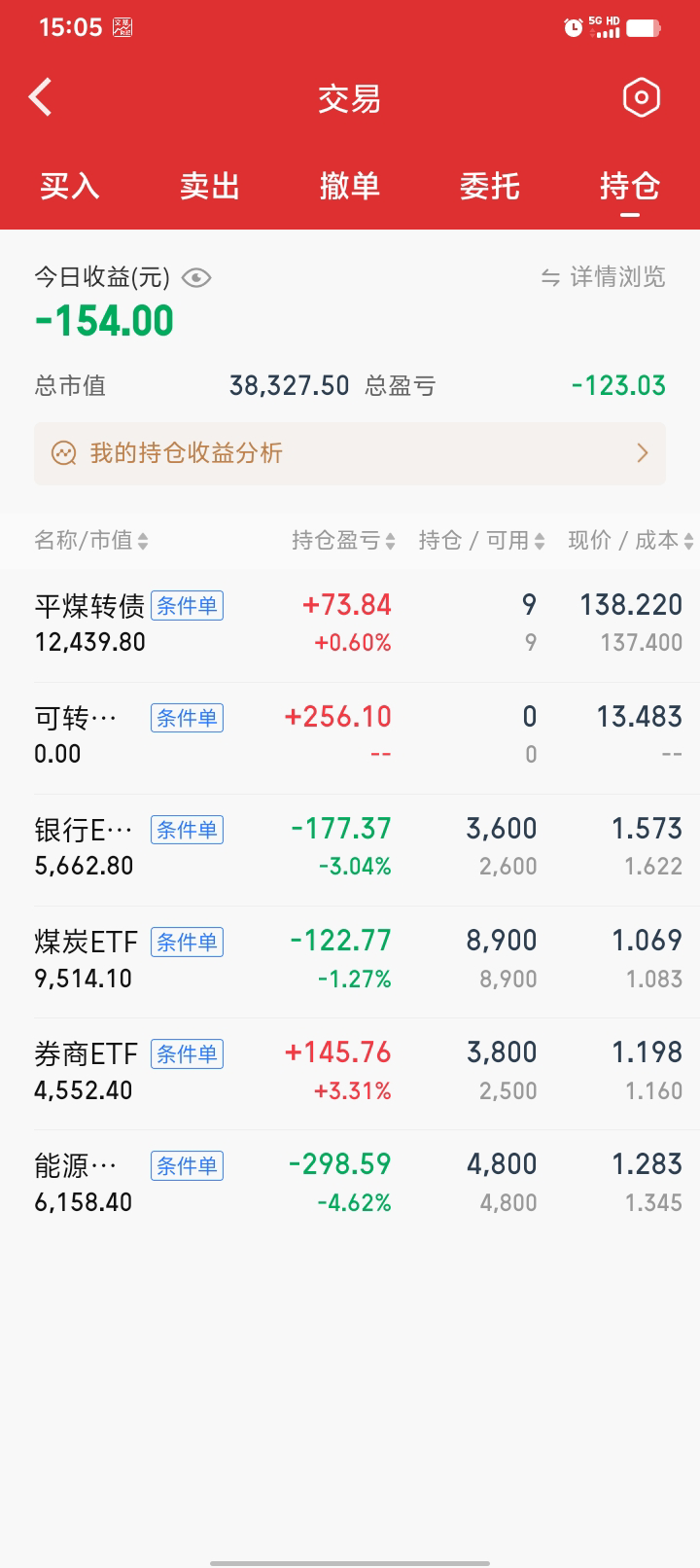Tap the 持仓 tab
Viewport: 700px width, 1568px height.
(630, 185)
